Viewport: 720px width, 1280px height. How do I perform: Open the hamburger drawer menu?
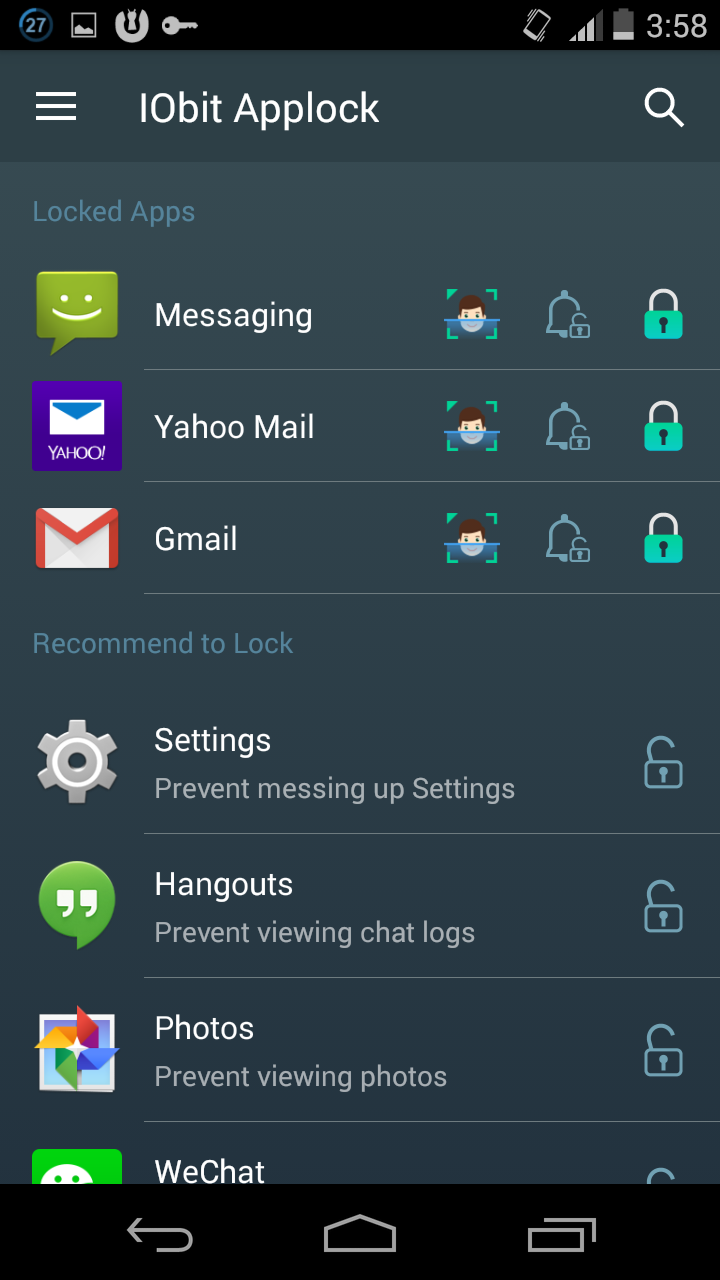(56, 107)
